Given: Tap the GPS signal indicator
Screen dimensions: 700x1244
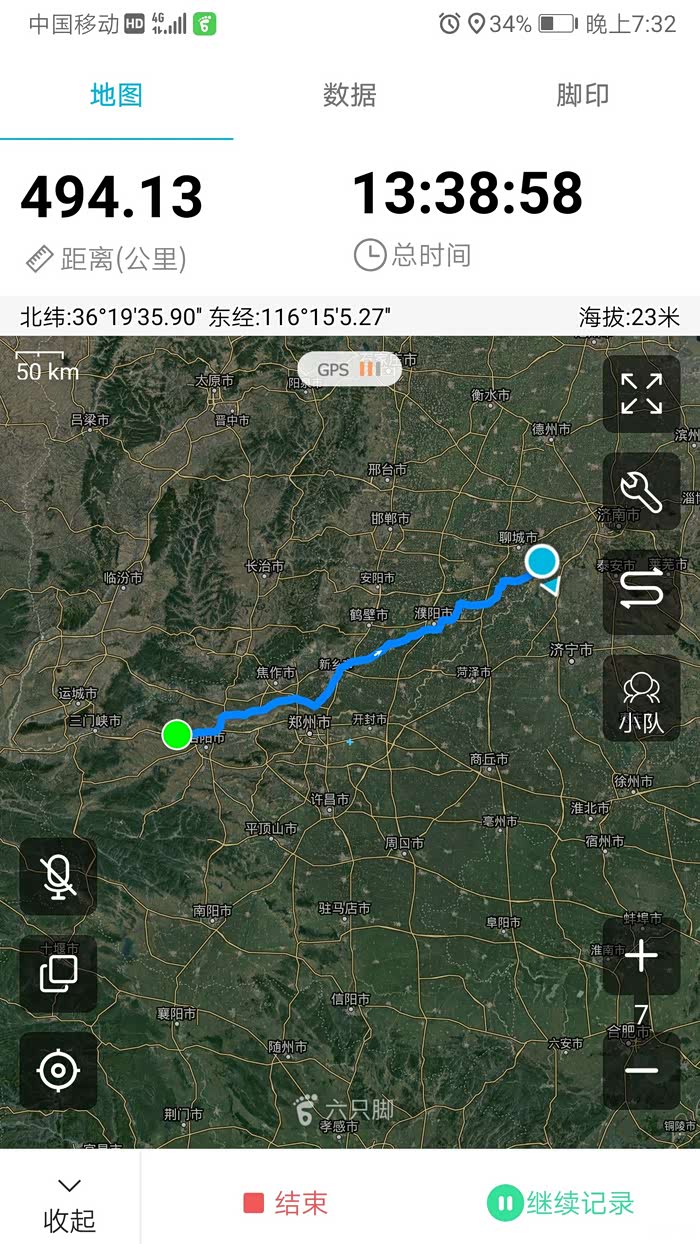Looking at the screenshot, I should coord(349,369).
